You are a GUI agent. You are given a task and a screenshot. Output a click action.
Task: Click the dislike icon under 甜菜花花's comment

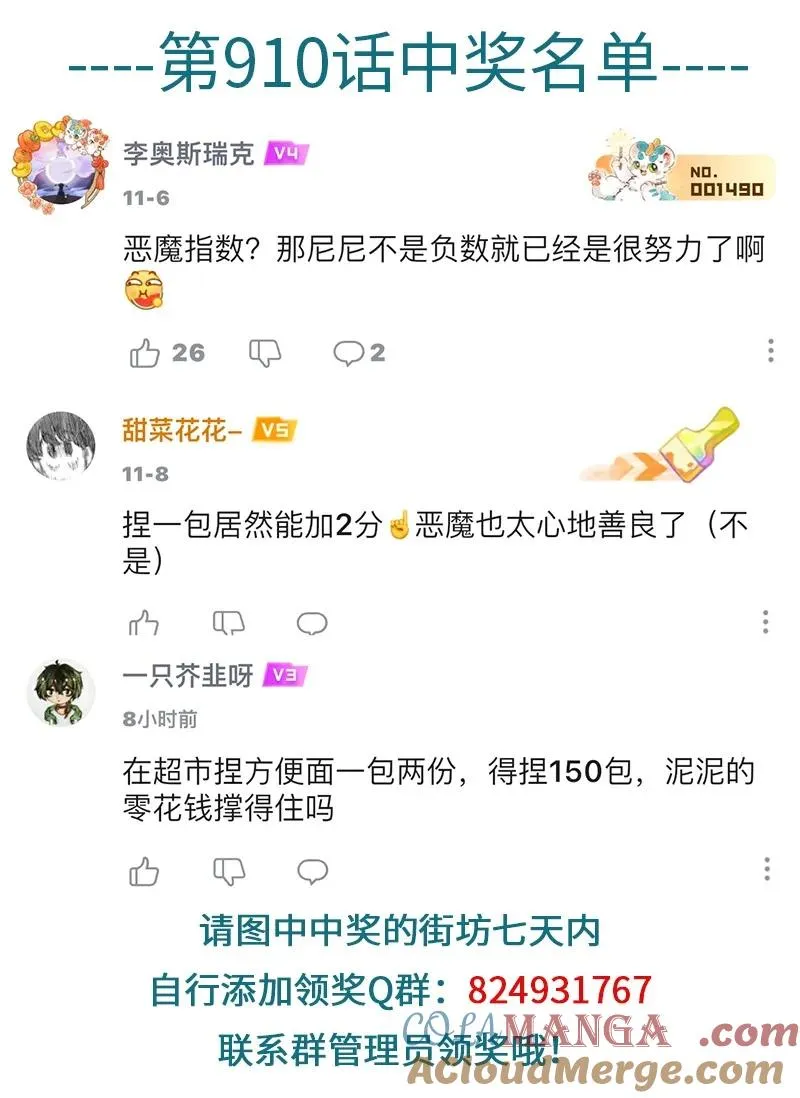point(228,623)
